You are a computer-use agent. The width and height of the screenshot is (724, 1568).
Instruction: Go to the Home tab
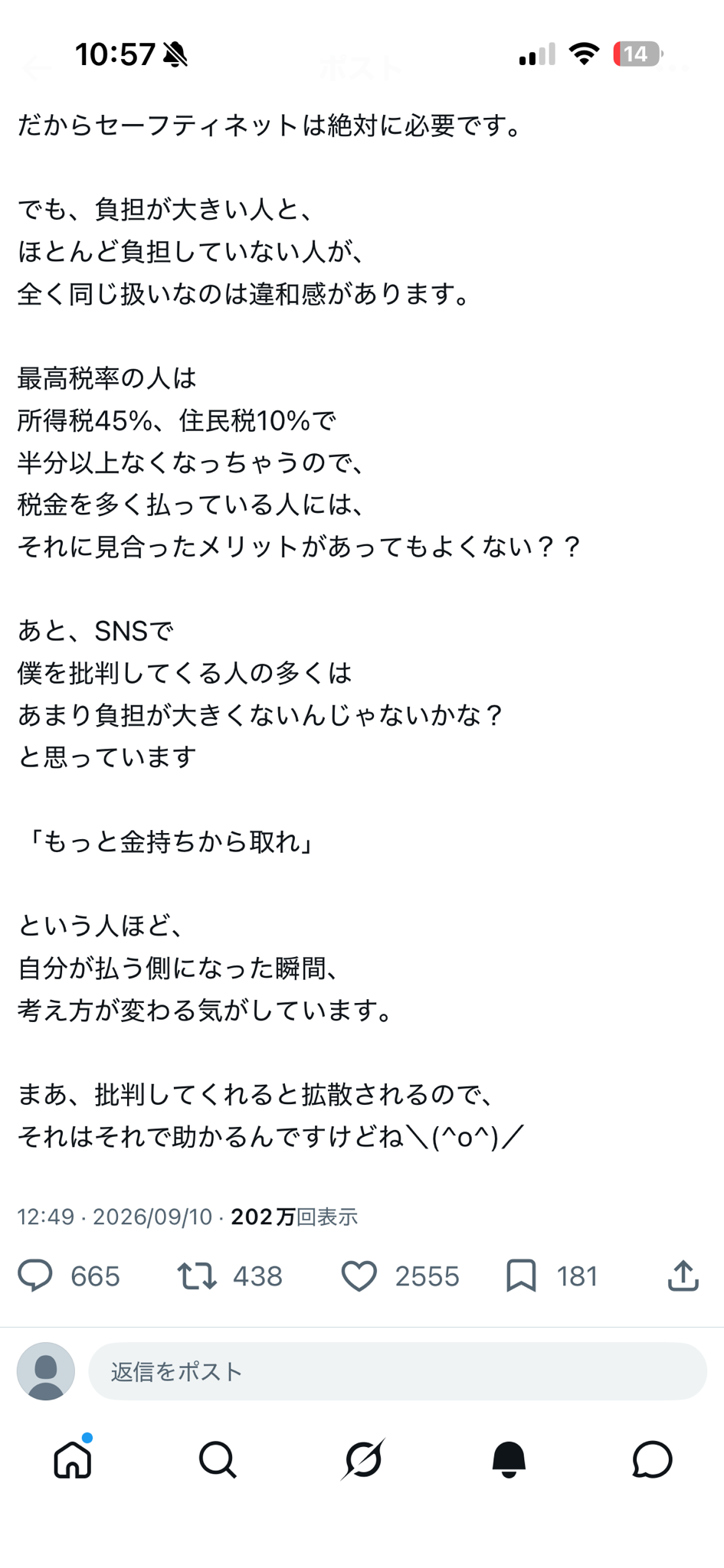[x=73, y=1459]
